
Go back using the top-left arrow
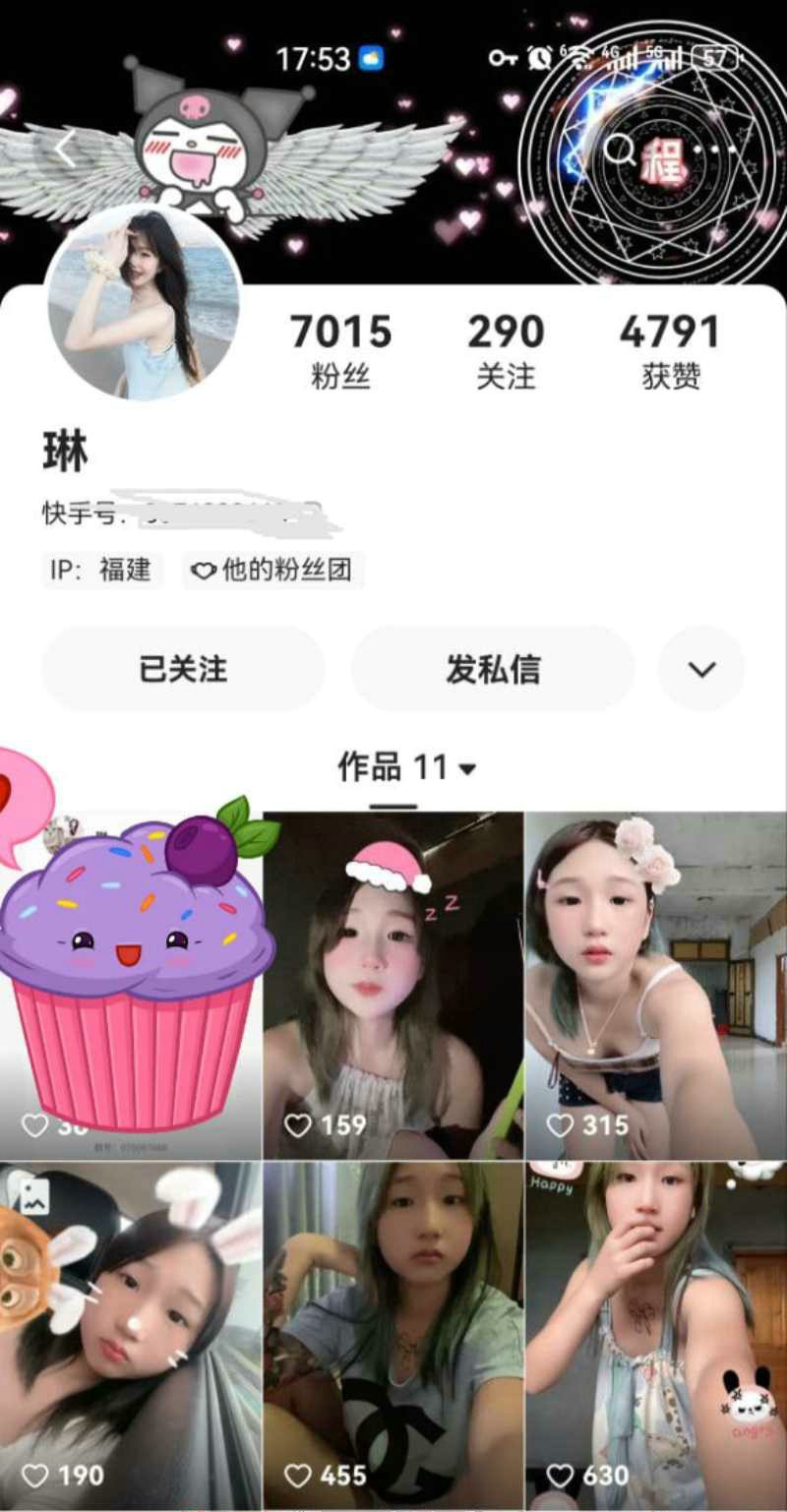tap(65, 150)
